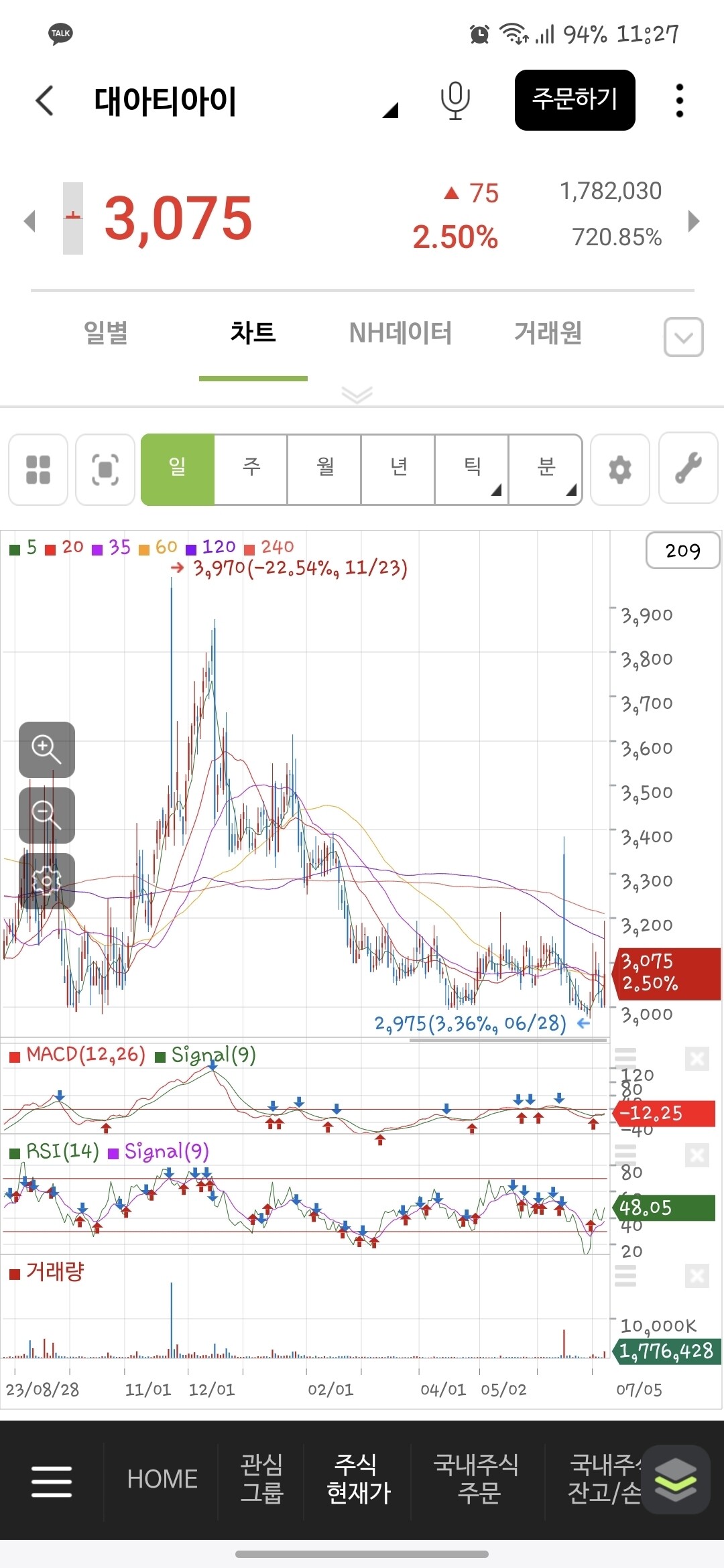724x1568 pixels.
Task: Switch to the NH데이터 tab
Action: coord(400,333)
